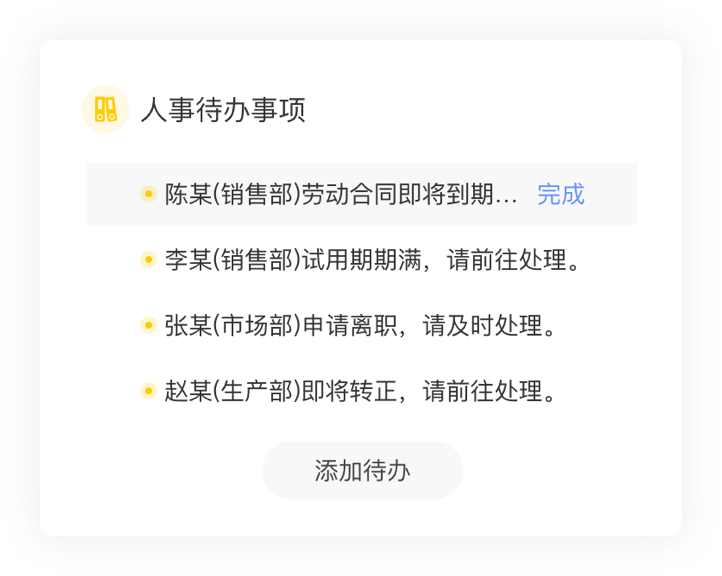Mark 陈某 contract item as 完成

[x=560, y=195]
